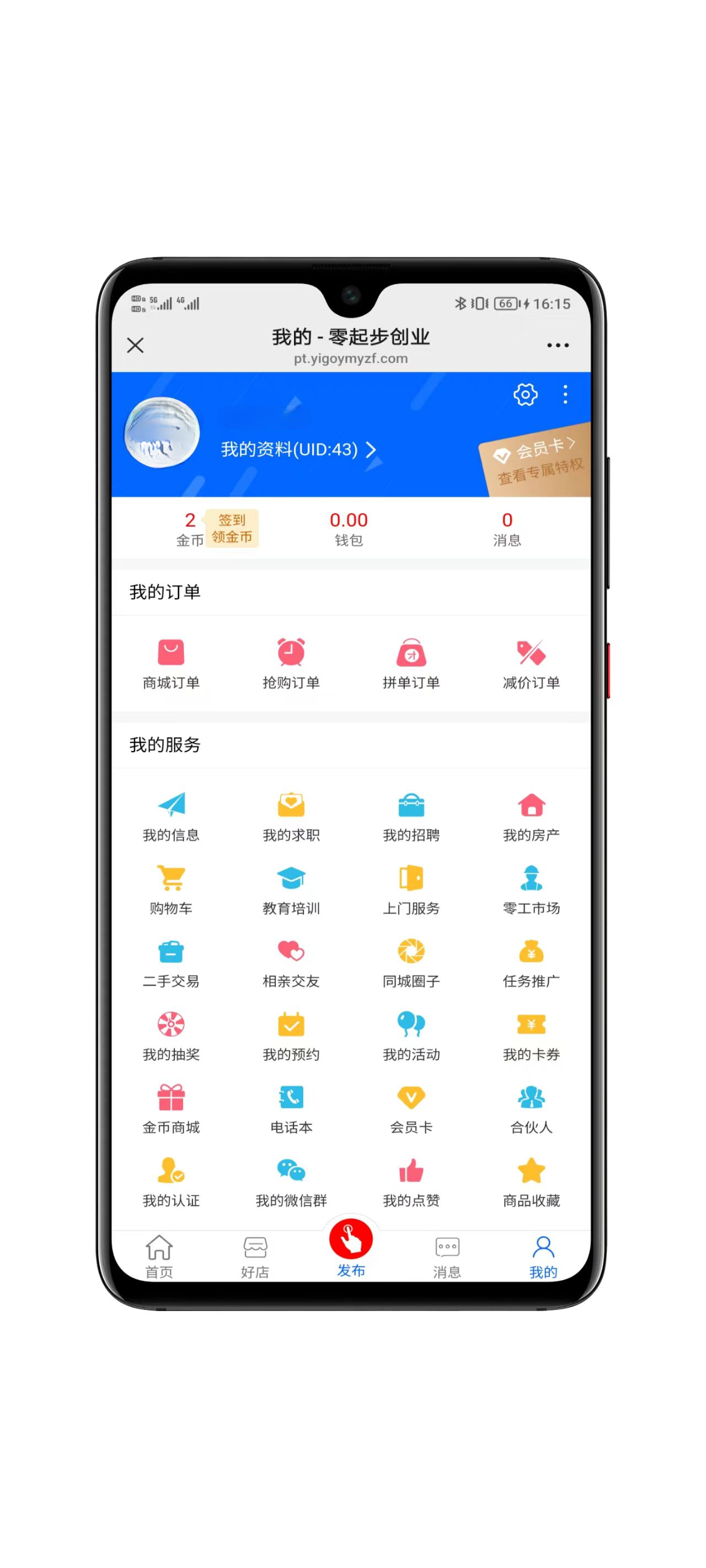
Task: Tap the red 发布 publish button
Action: tap(351, 1241)
